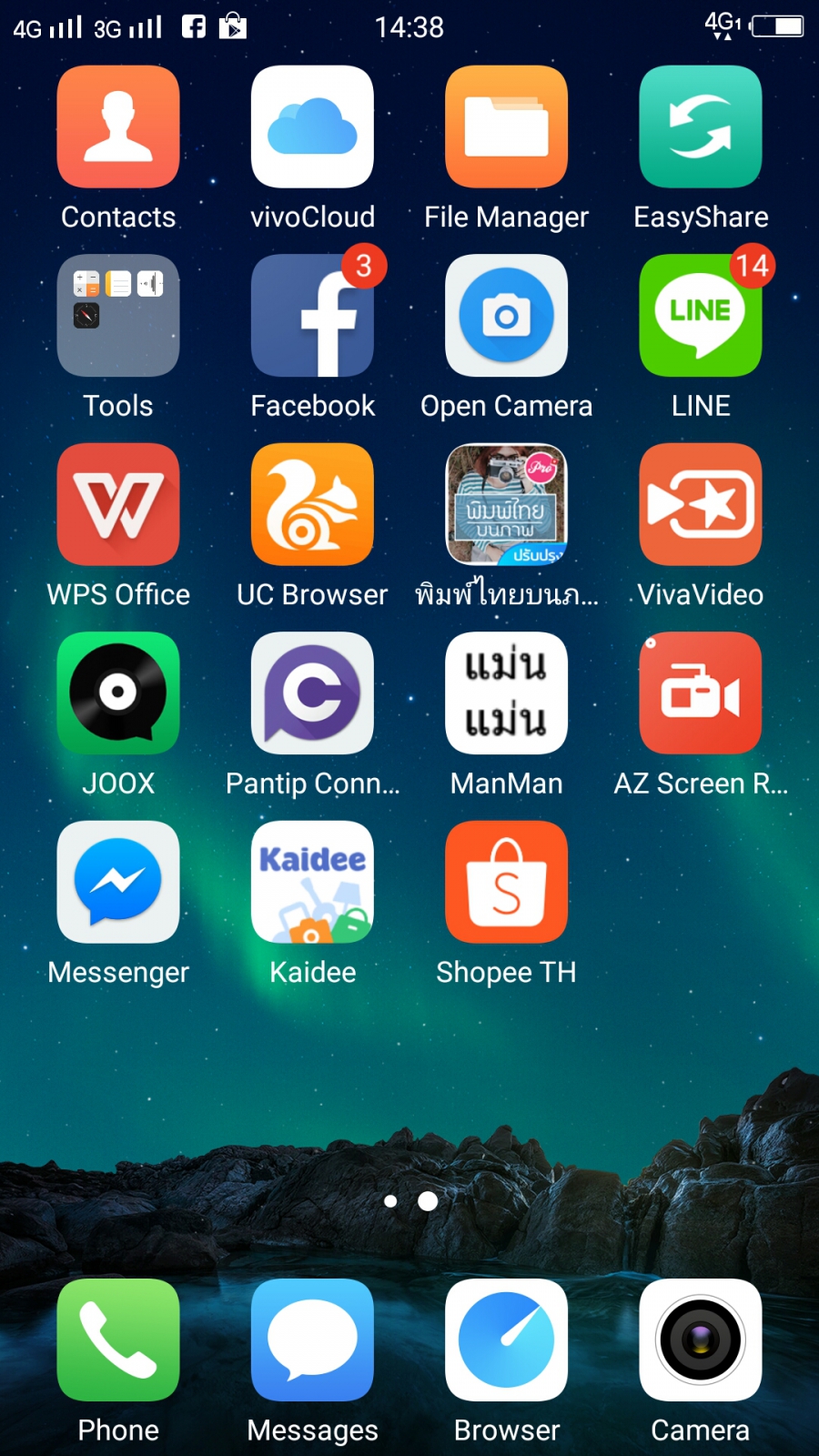The width and height of the screenshot is (819, 1456).
Task: Start the VivaVideo app
Action: [700, 504]
